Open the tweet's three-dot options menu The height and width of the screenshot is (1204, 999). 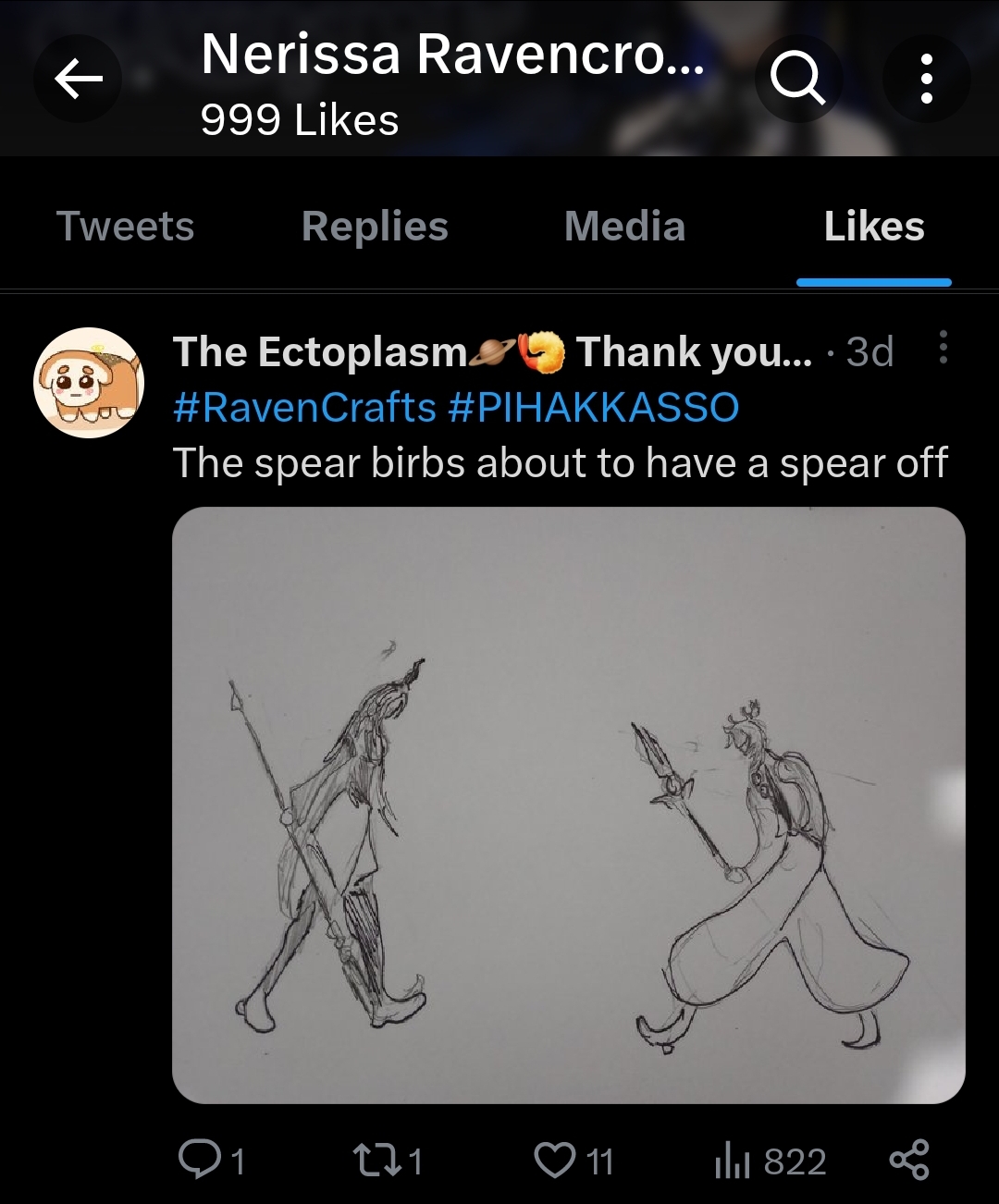[x=943, y=348]
